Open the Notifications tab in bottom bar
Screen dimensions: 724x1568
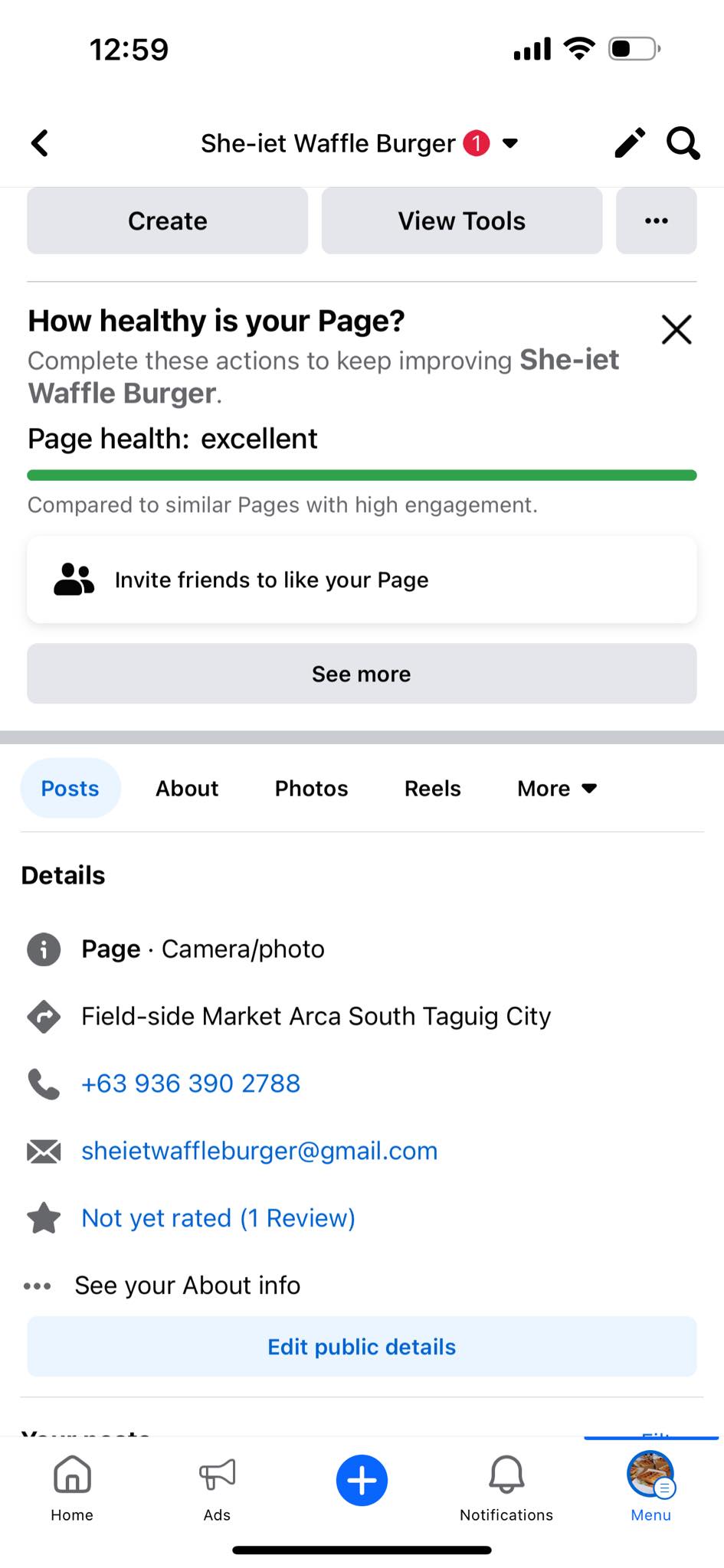pyautogui.click(x=506, y=1487)
